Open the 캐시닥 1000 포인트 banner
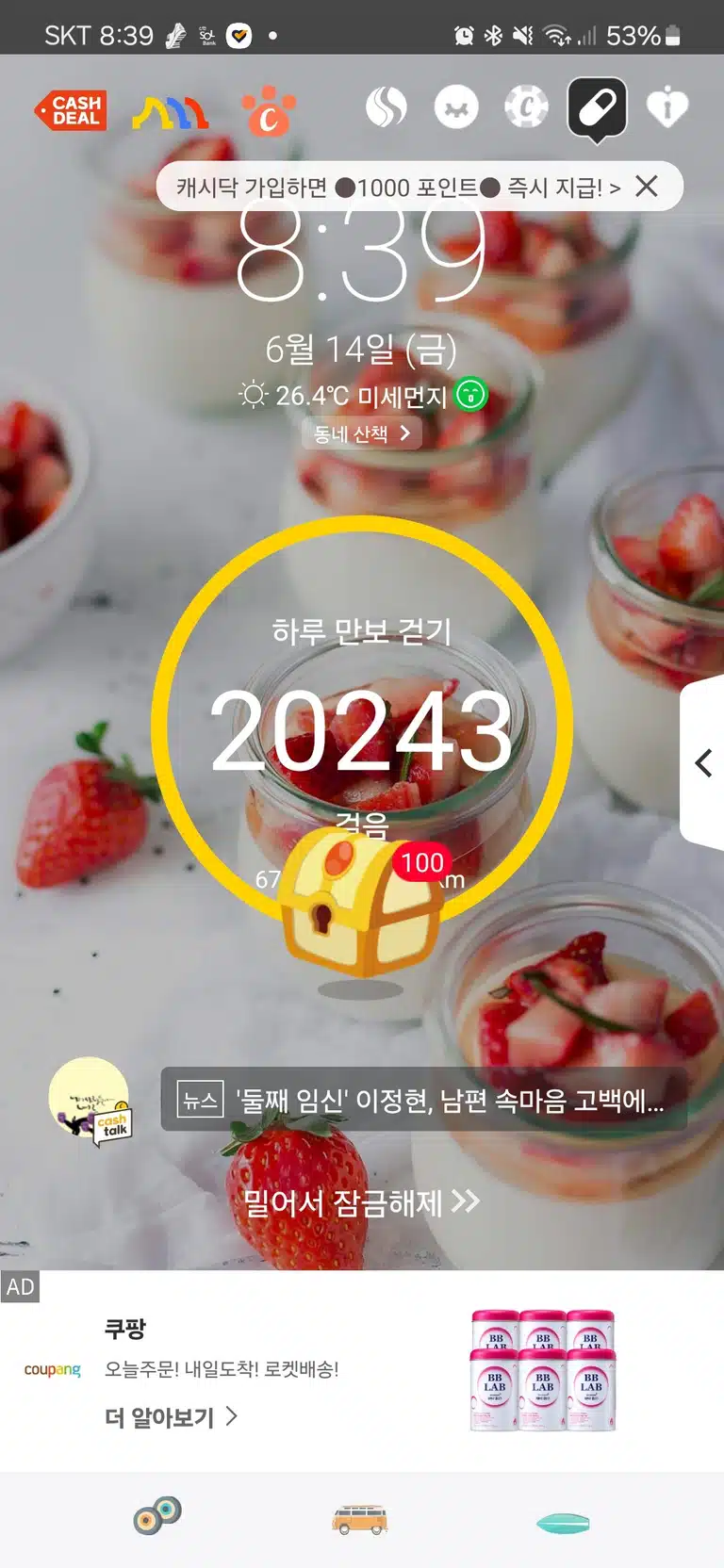This screenshot has width=724, height=1568. point(399,188)
